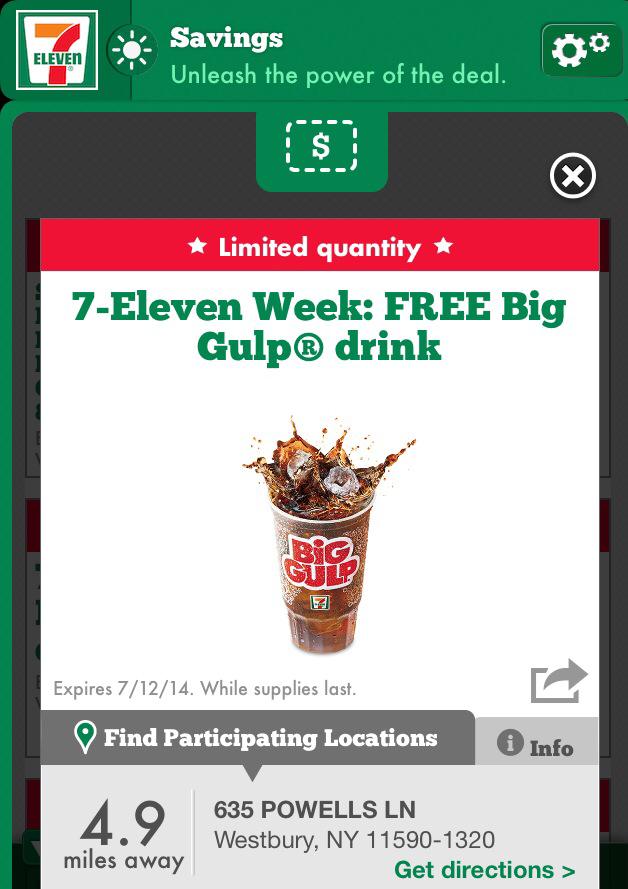Share the Big Gulp coupon
This screenshot has height=889, width=628.
tap(558, 681)
